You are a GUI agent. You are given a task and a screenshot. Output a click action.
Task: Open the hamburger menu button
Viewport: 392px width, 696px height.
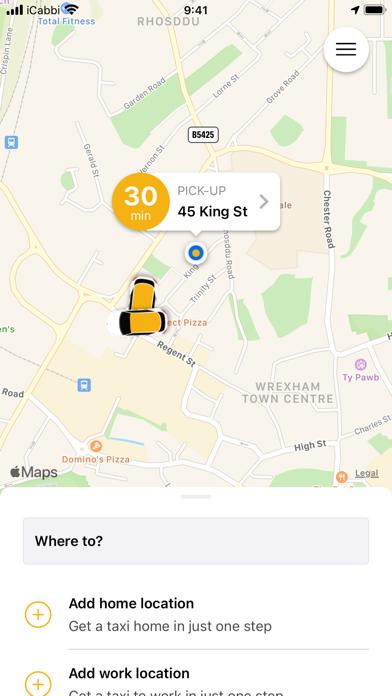346,49
